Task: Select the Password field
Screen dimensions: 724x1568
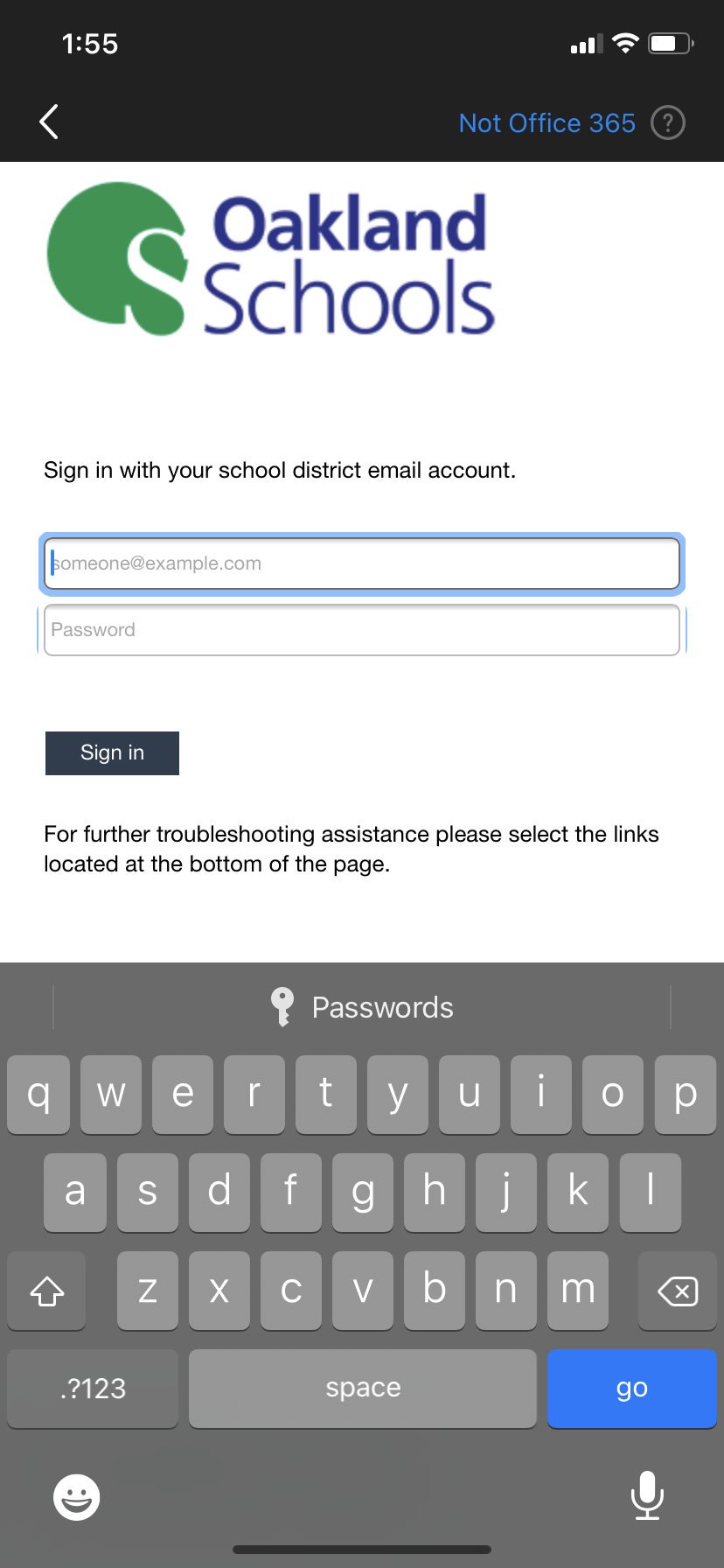Action: (362, 630)
